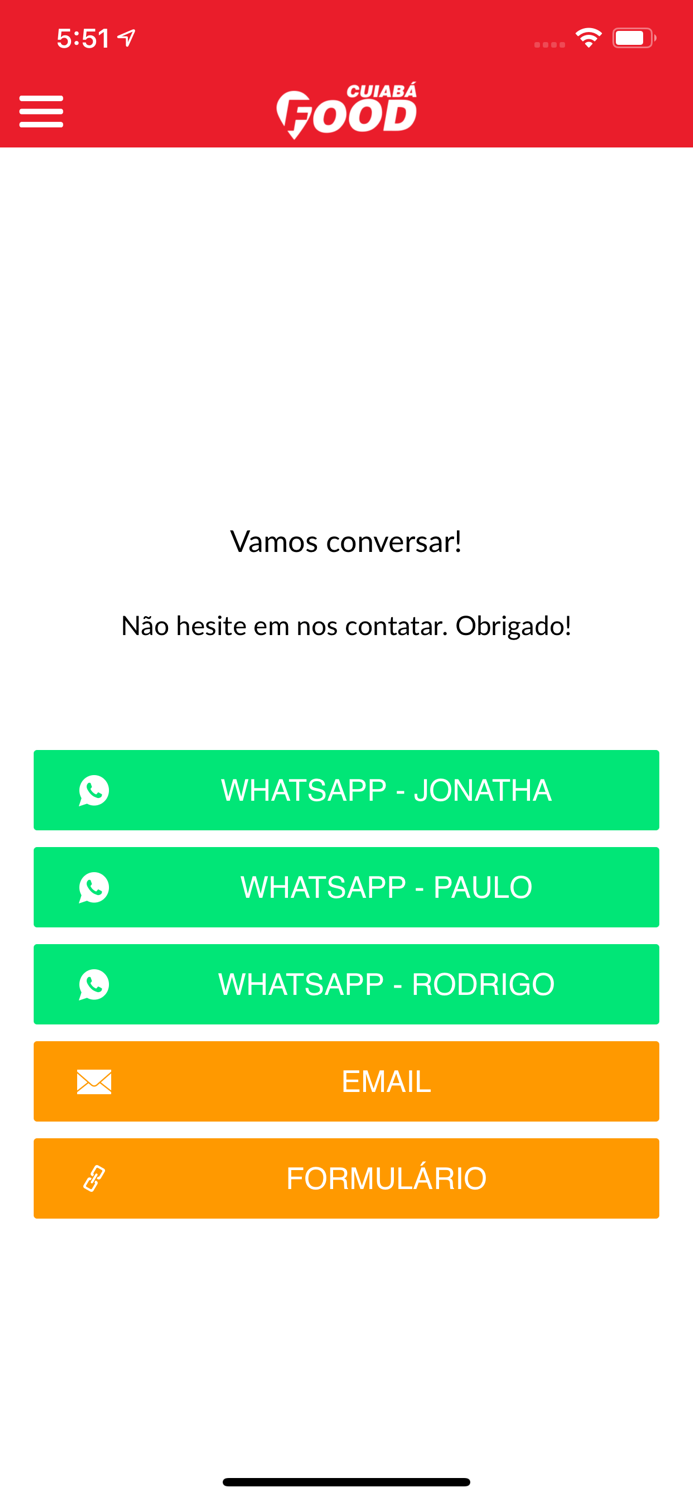Tap the orange Email button
This screenshot has height=1500, width=693.
tap(346, 1081)
